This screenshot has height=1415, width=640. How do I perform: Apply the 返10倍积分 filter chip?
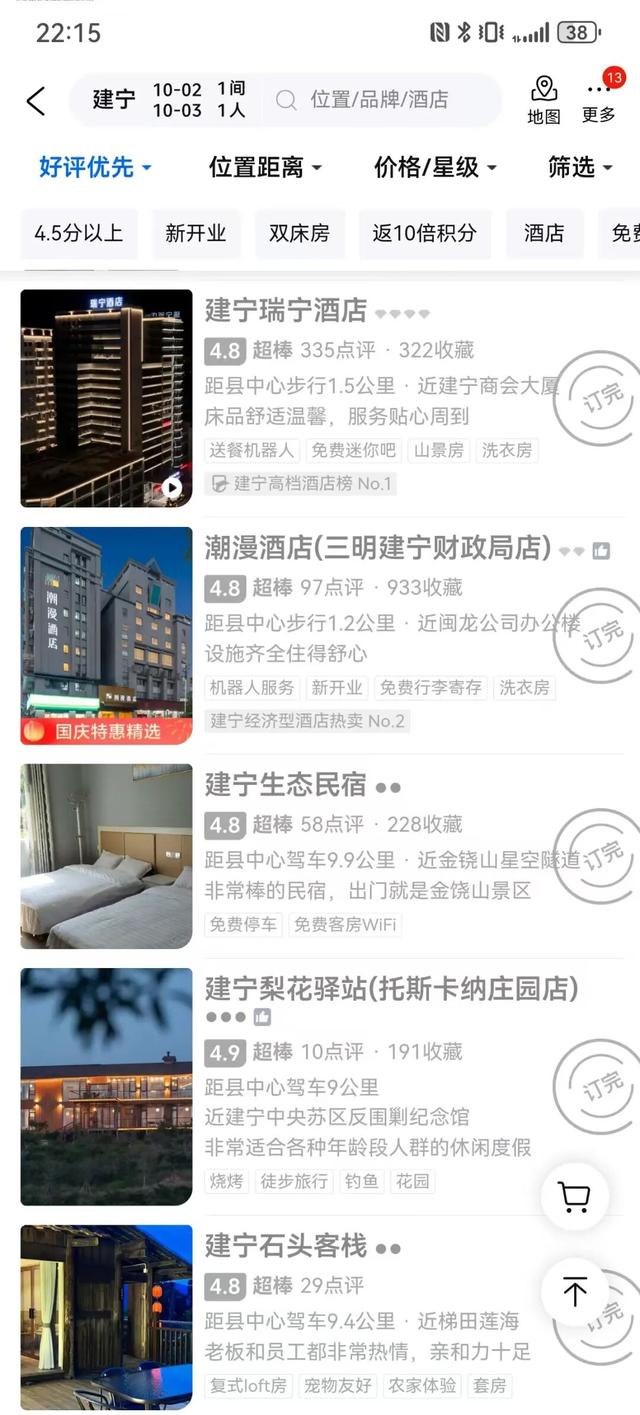click(x=425, y=234)
